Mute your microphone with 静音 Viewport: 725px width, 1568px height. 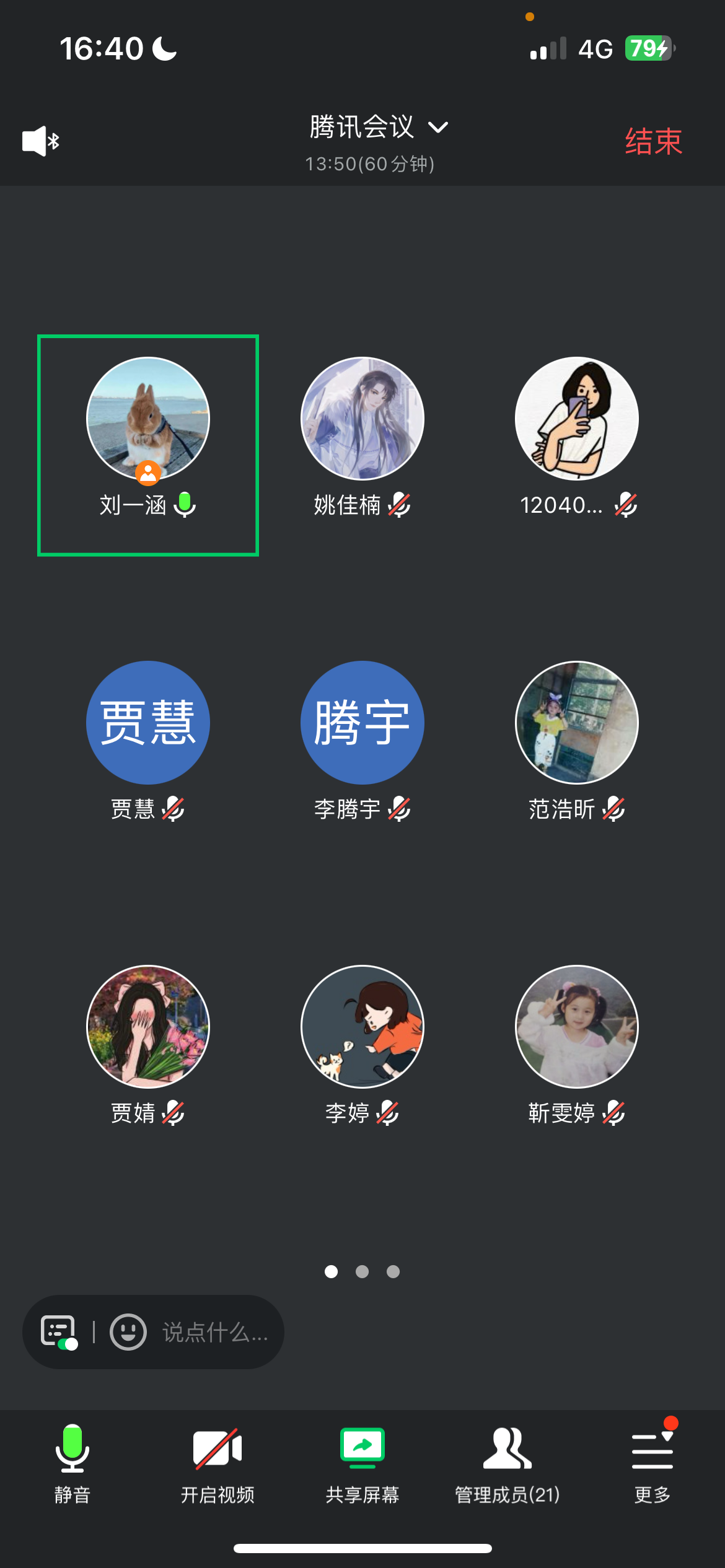point(72,1463)
